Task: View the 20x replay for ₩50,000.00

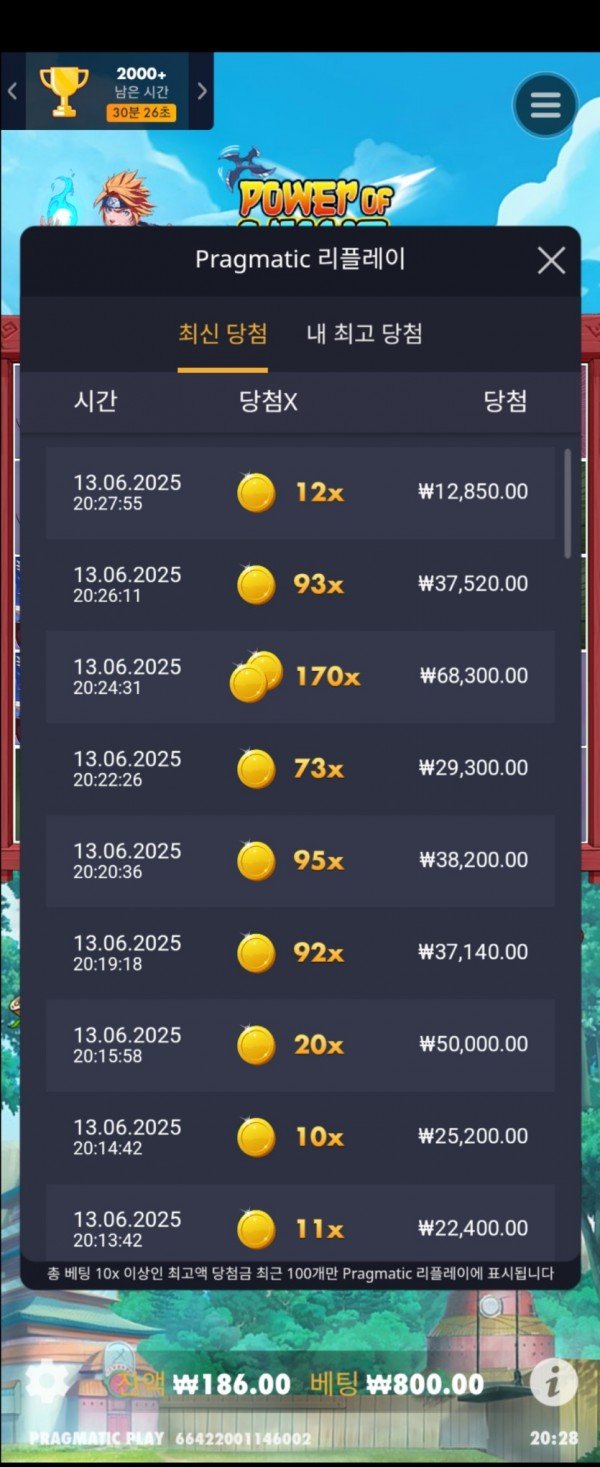Action: 300,1044
